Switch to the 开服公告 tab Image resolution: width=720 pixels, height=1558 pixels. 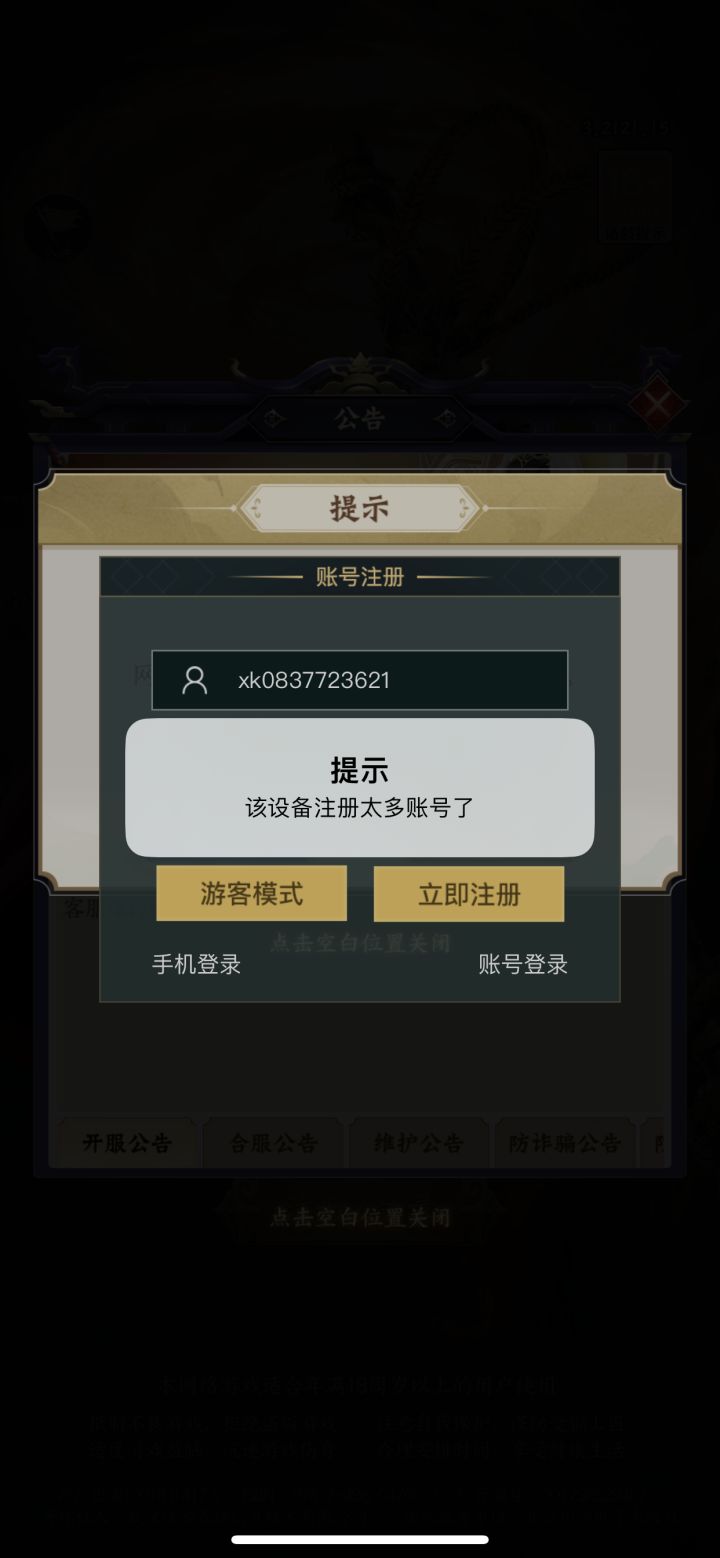[x=125, y=1143]
